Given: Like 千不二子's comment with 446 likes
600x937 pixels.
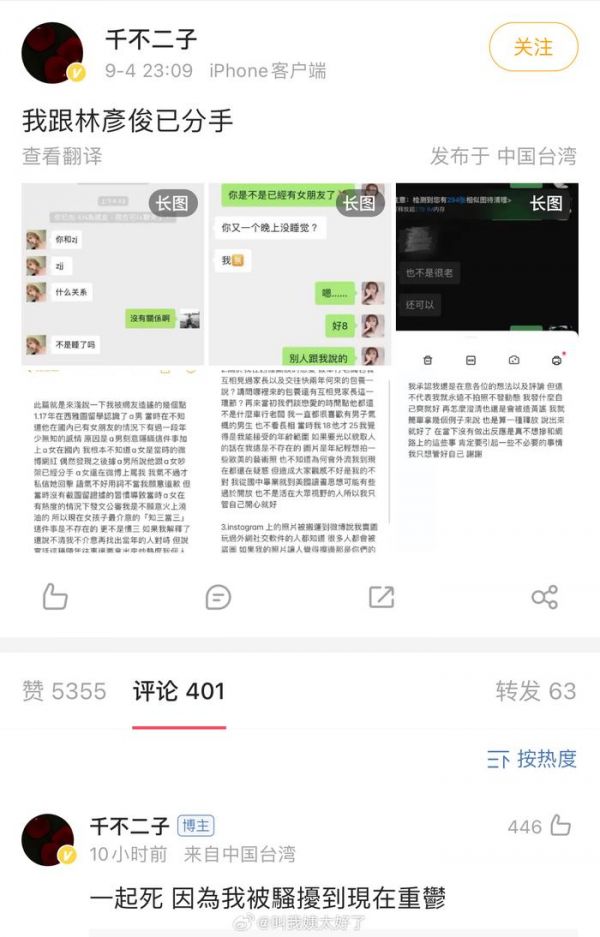Looking at the screenshot, I should pyautogui.click(x=560, y=826).
